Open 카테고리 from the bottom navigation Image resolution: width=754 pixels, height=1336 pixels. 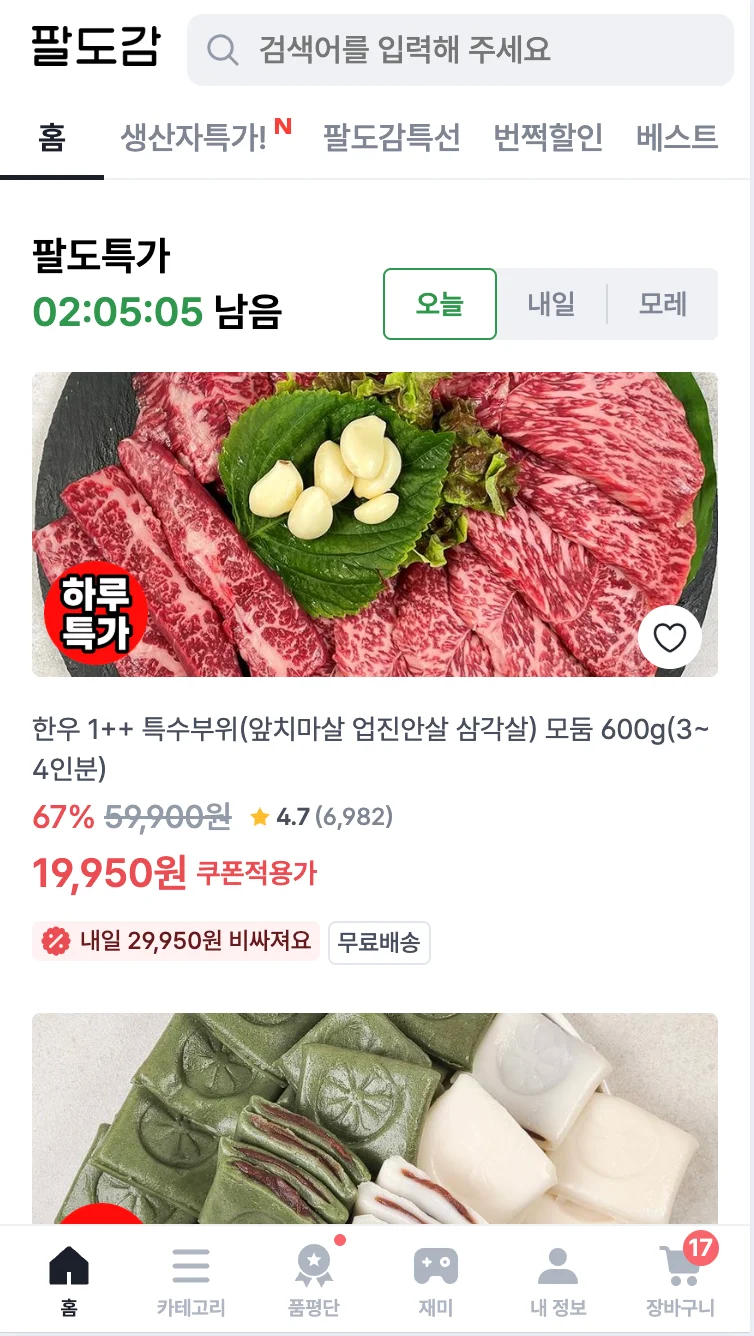[x=191, y=1281]
